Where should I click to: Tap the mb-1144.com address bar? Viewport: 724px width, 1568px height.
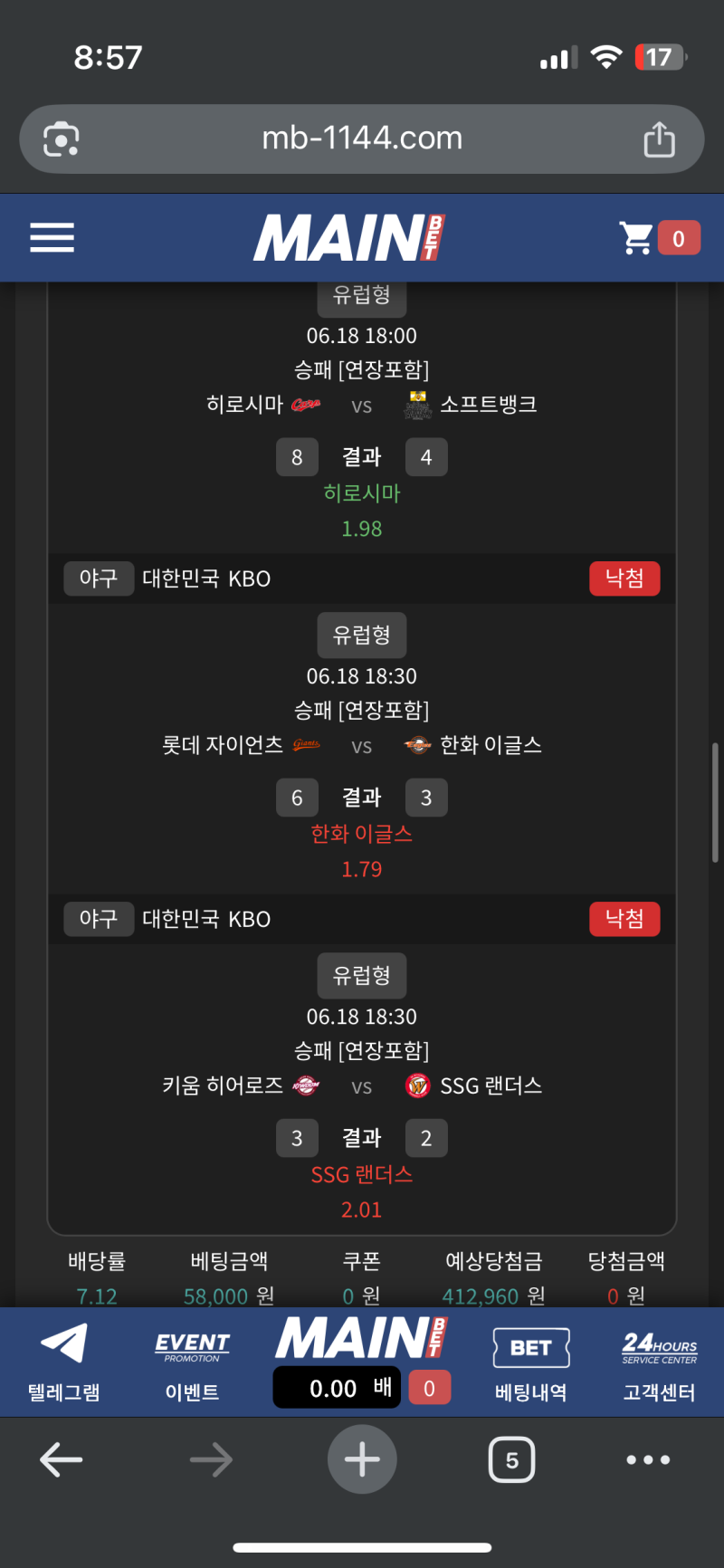(362, 139)
